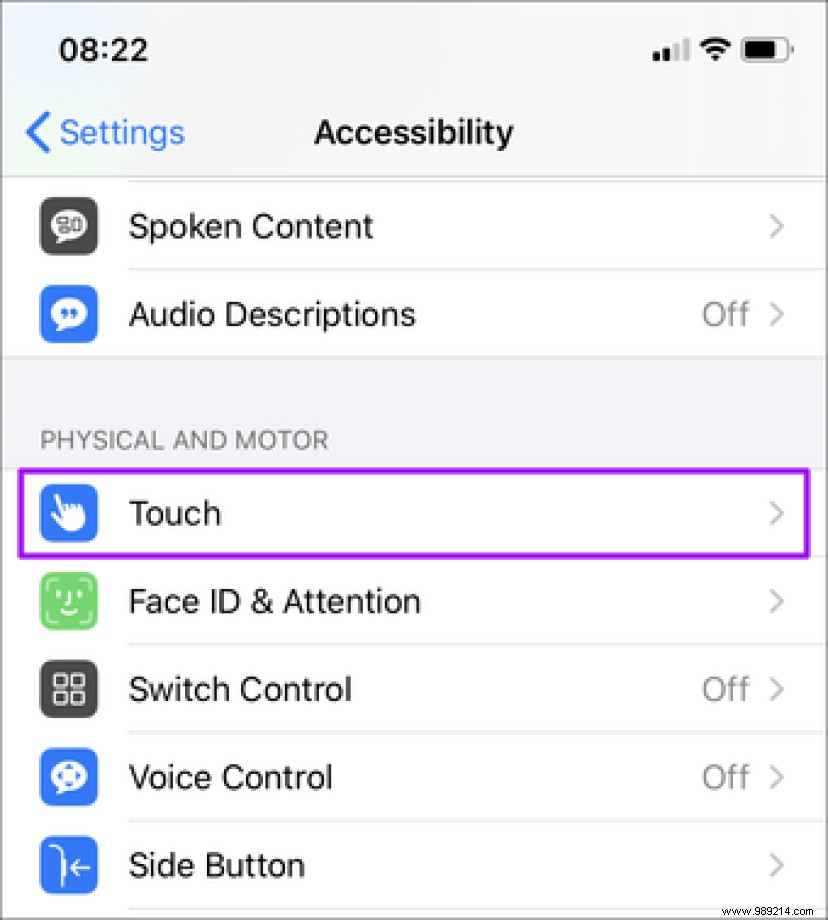Tap the Spoken Content chevron
Screen dimensions: 828x920
pos(777,226)
